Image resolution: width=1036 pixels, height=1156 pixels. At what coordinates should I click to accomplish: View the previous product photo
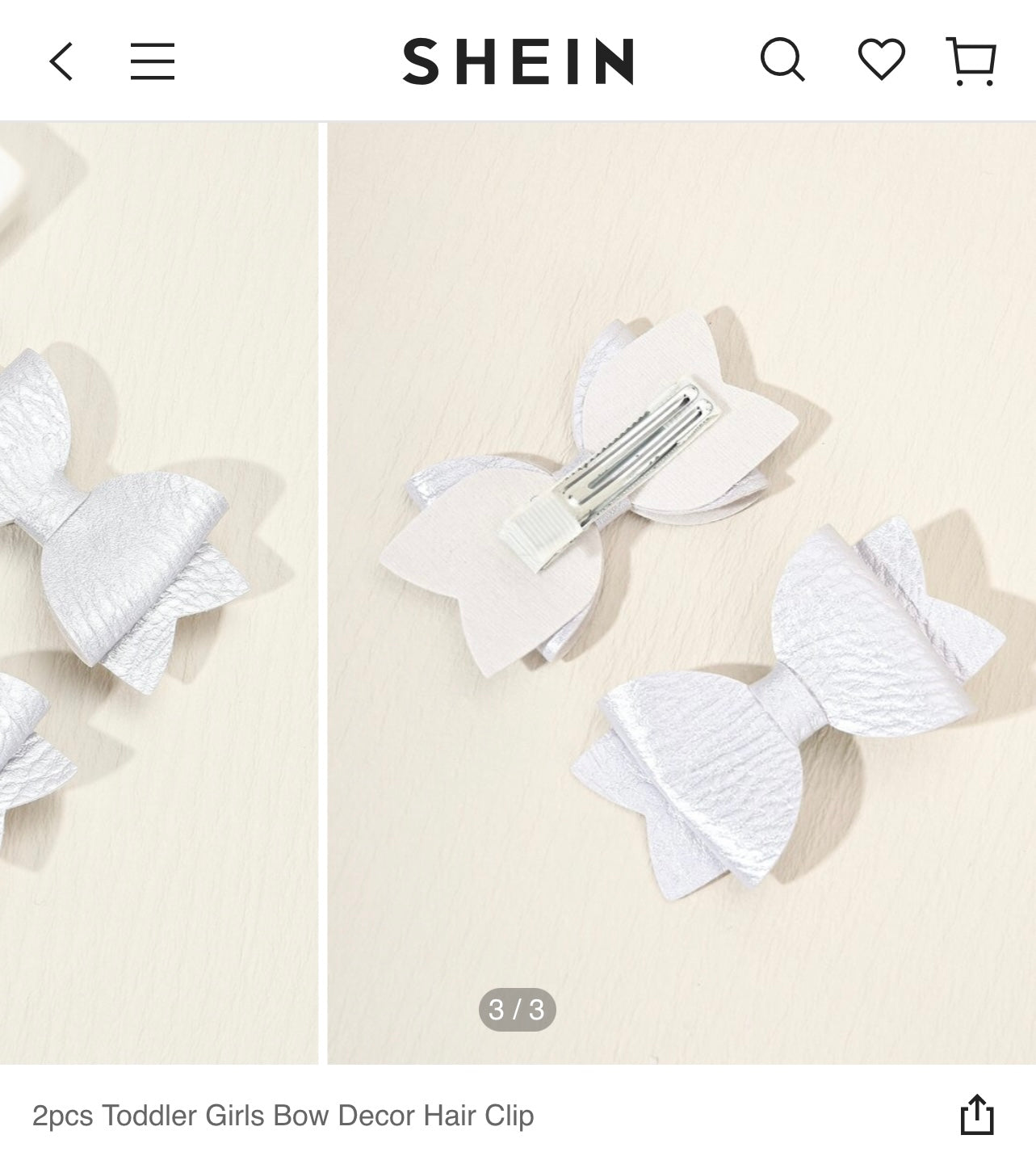coord(158,592)
